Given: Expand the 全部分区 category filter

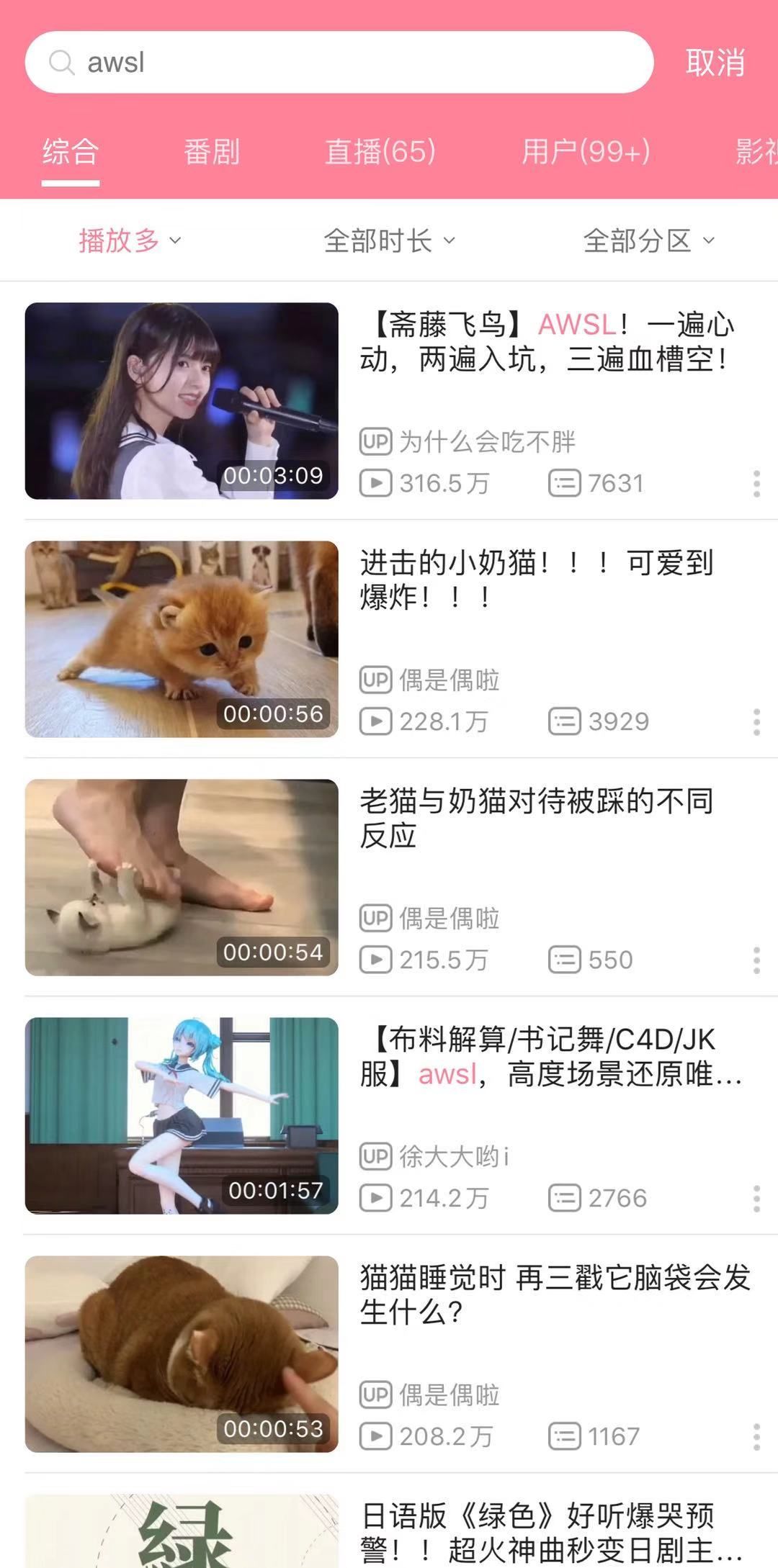Looking at the screenshot, I should 648,240.
